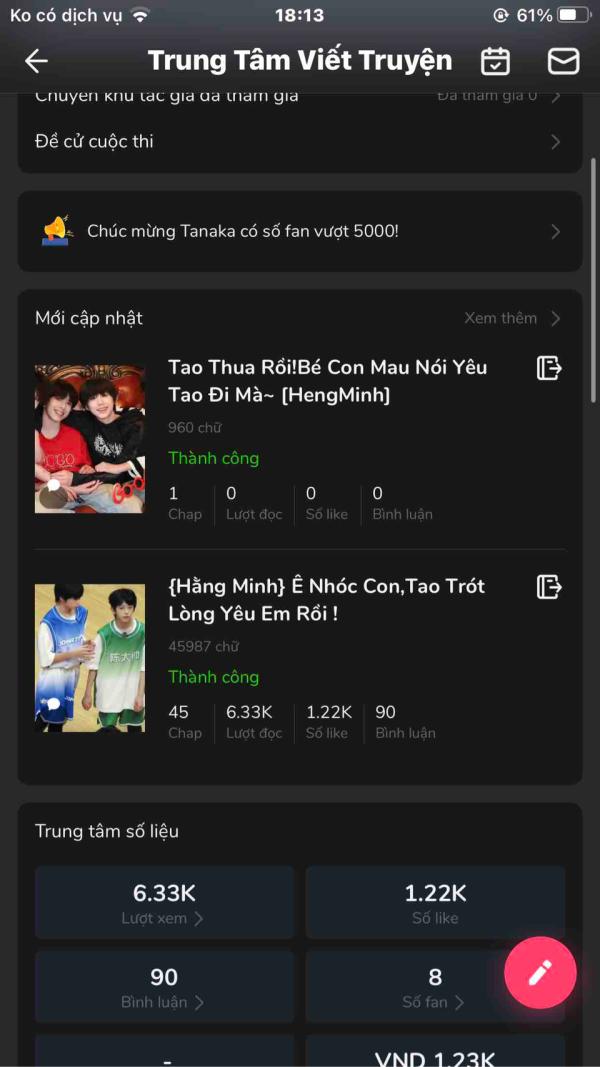Tap the export icon beside Tao Thua Rồi
This screenshot has width=600, height=1067.
549,368
